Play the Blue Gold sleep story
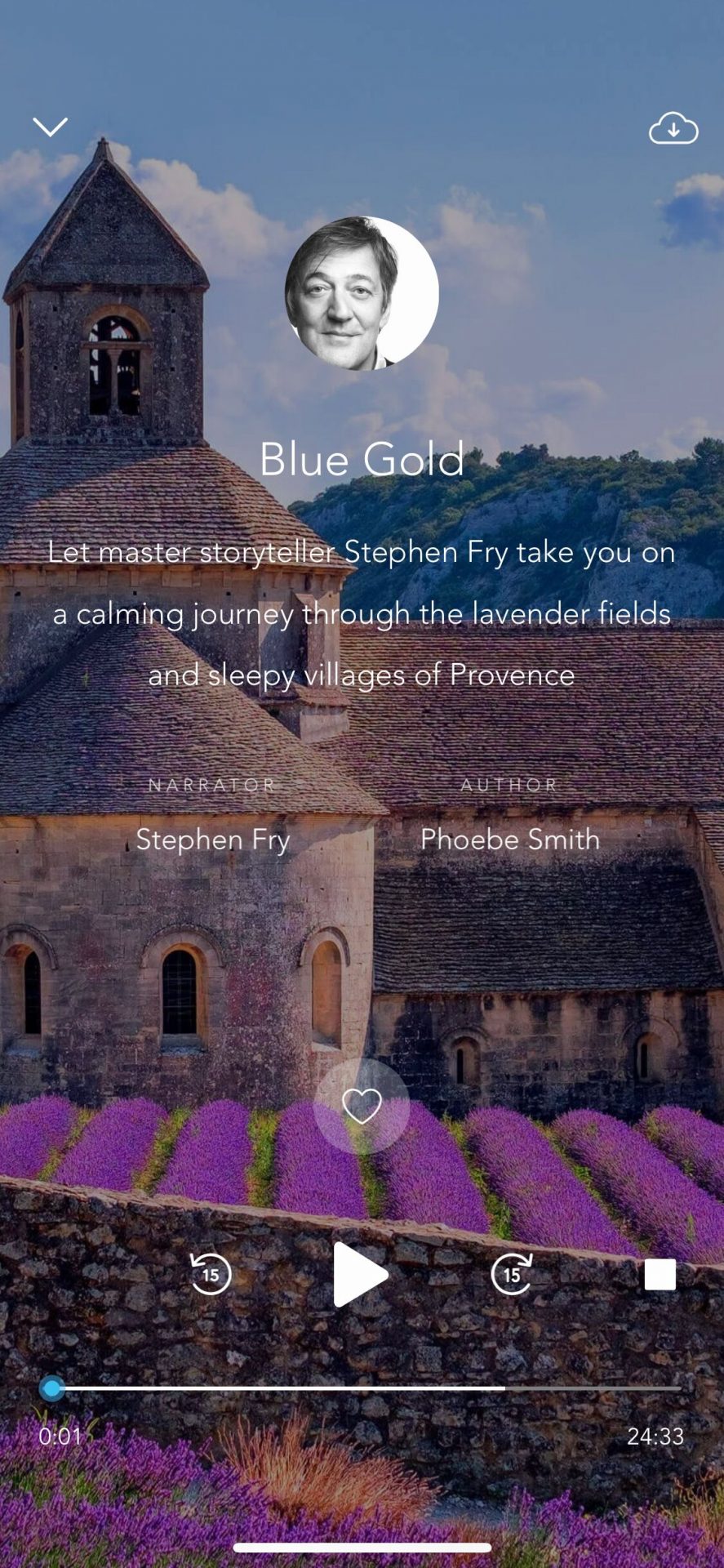The width and height of the screenshot is (724, 1568). pyautogui.click(x=360, y=1274)
